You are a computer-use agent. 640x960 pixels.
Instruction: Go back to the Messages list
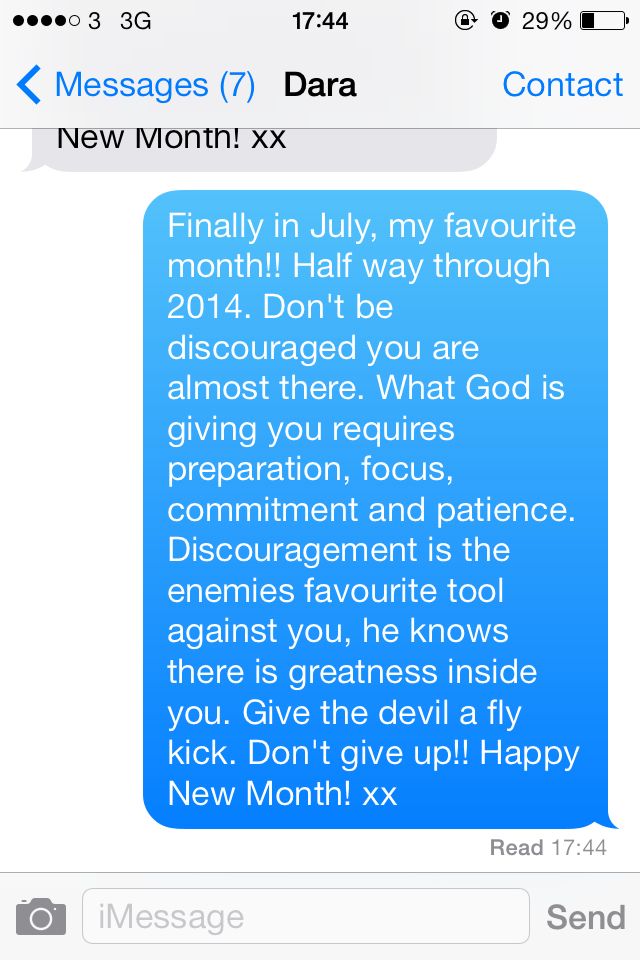pos(135,85)
